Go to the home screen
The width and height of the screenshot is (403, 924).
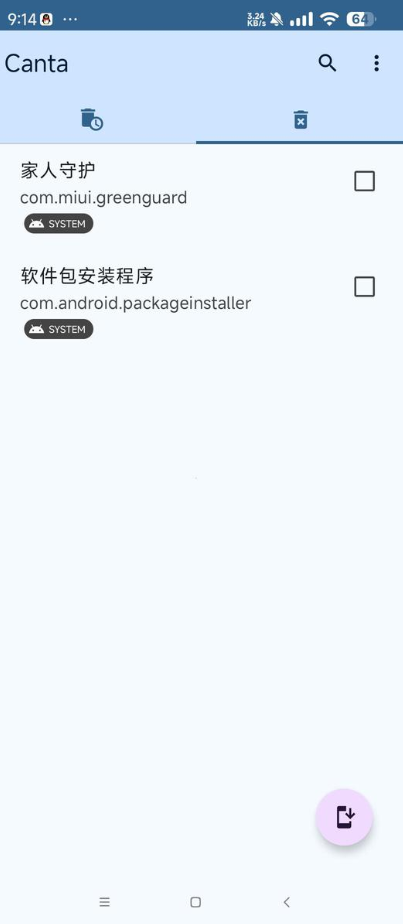tap(196, 902)
